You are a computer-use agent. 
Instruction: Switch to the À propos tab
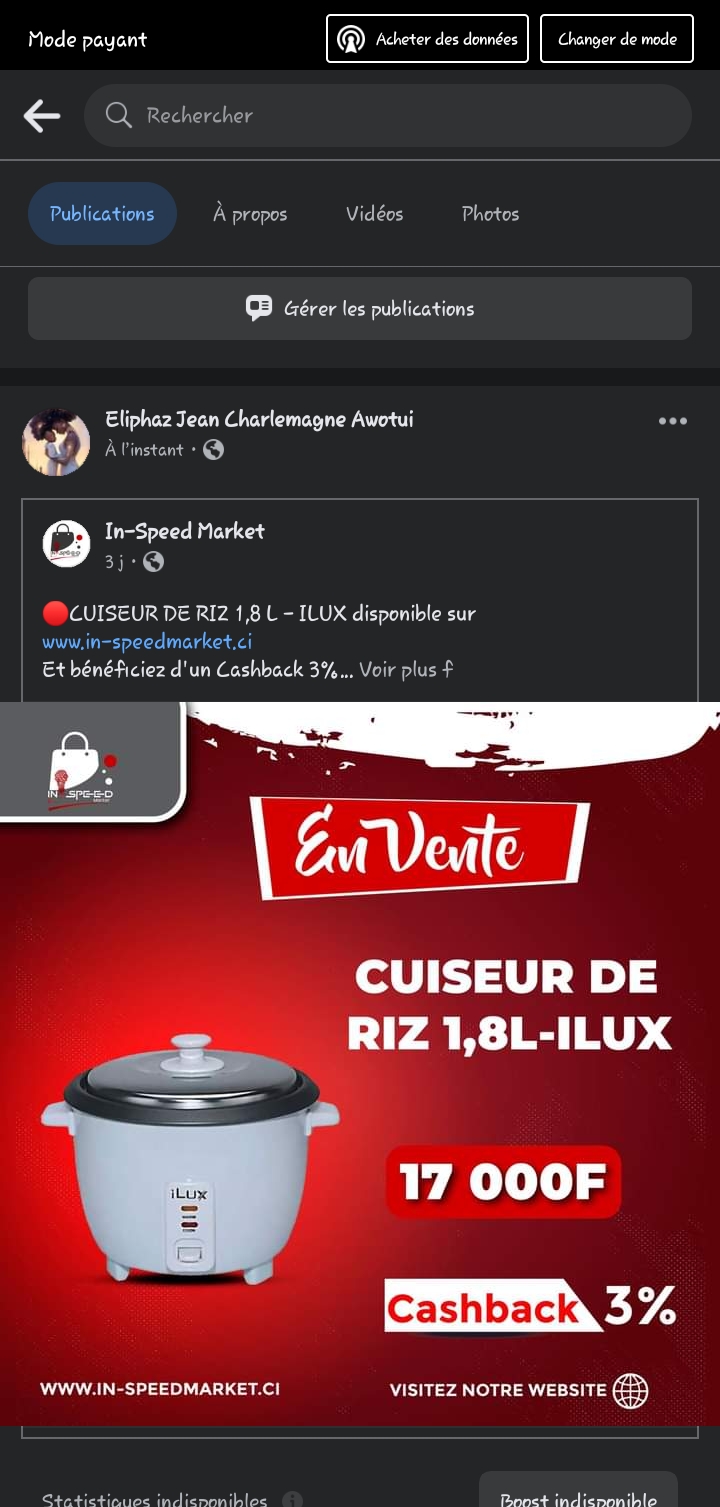[x=250, y=214]
